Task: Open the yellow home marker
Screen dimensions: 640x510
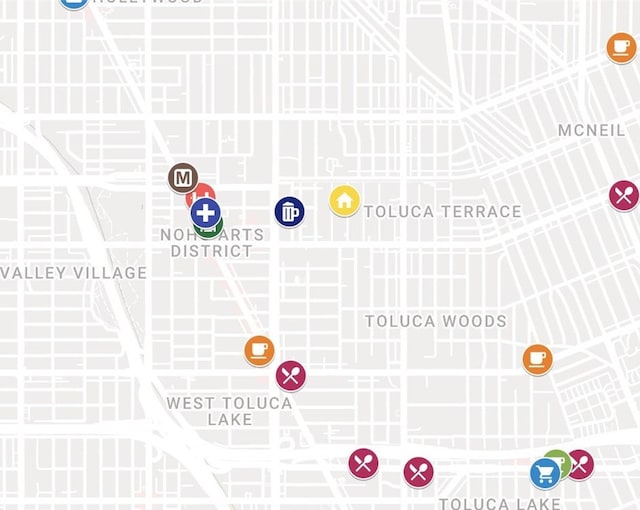Action: (344, 201)
